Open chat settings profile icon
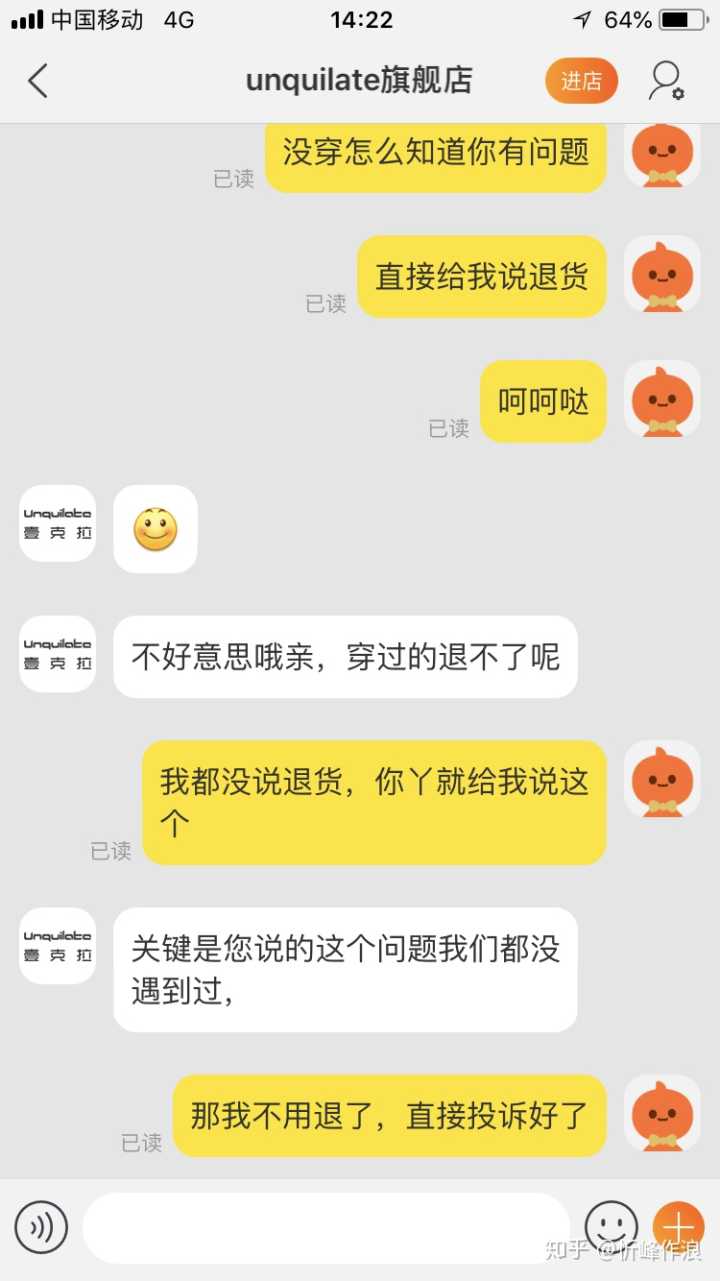Screen dimensions: 720x1281 tap(666, 81)
